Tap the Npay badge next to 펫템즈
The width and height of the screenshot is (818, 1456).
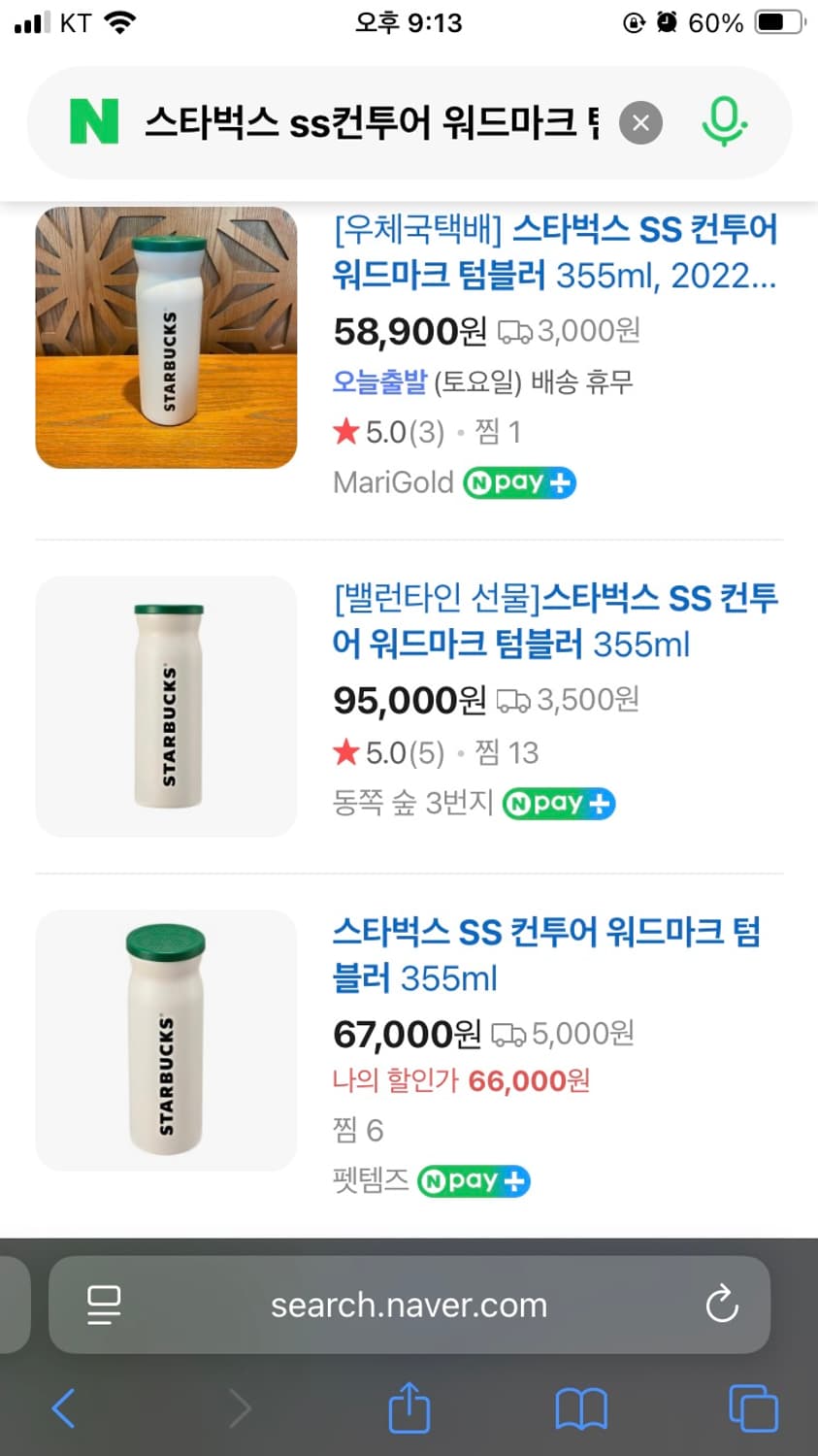pos(474,1181)
